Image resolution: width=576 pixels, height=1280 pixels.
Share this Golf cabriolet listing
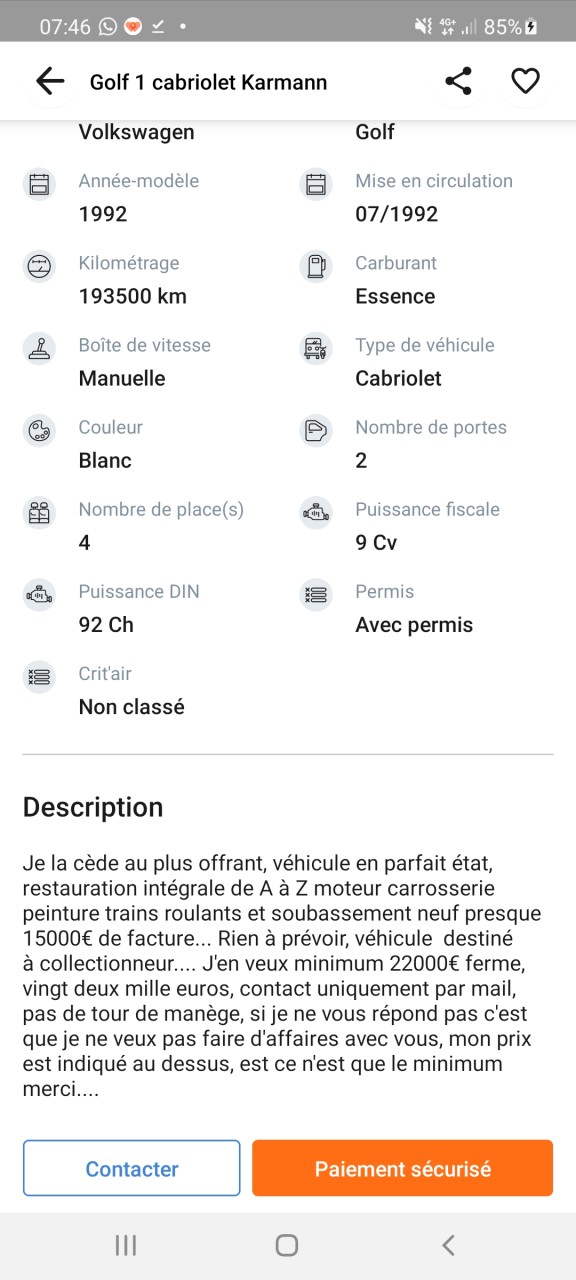tap(459, 81)
